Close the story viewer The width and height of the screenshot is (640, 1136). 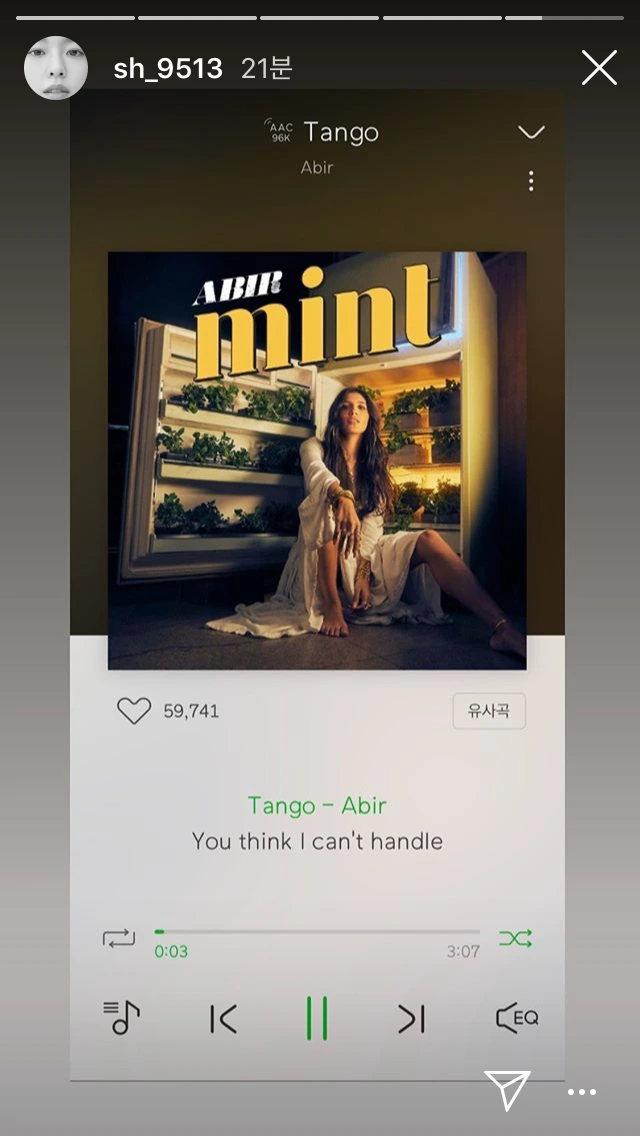[x=599, y=68]
